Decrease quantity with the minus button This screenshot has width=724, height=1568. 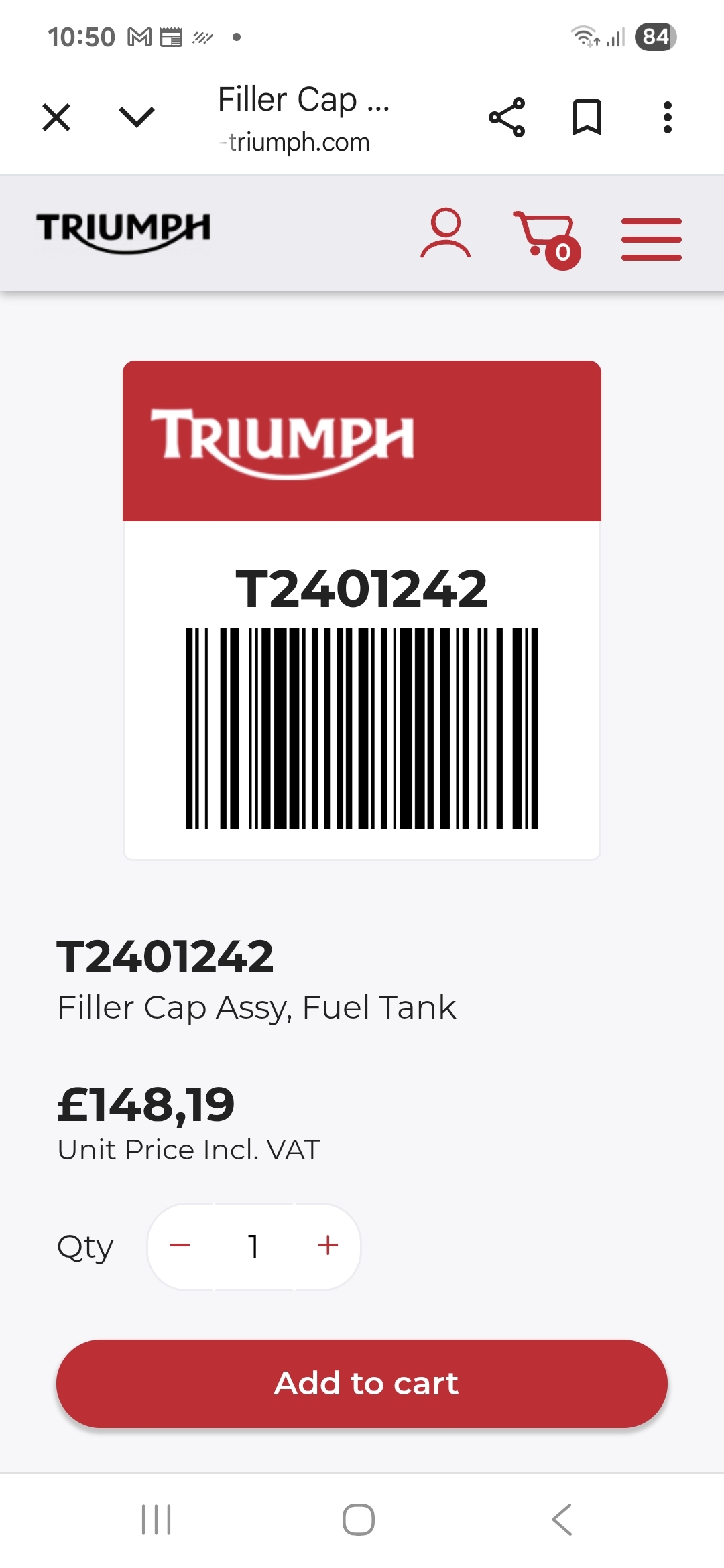pos(180,1246)
